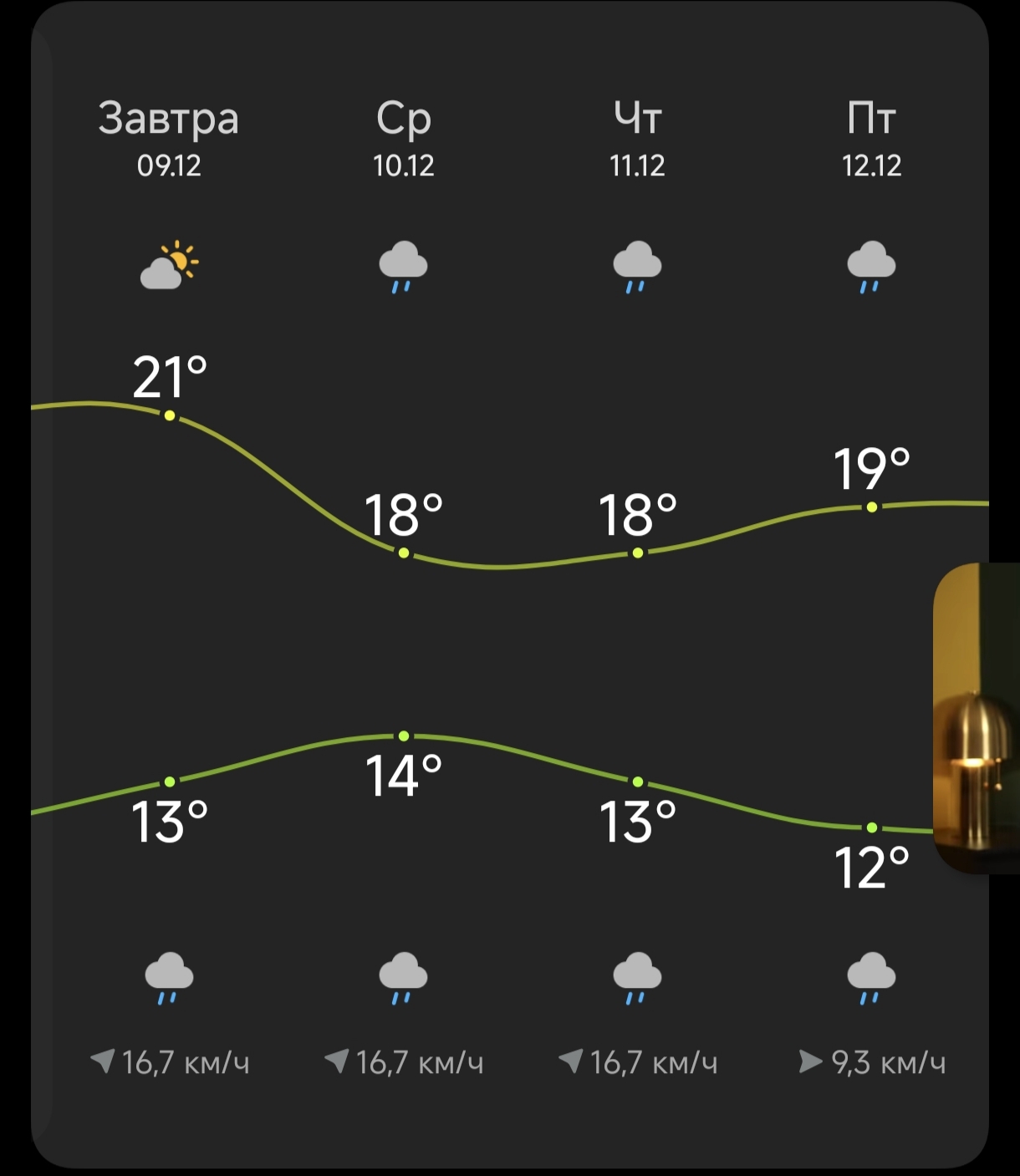View Friday 12.12 forecast details
This screenshot has height=1176, width=1020.
click(871, 138)
